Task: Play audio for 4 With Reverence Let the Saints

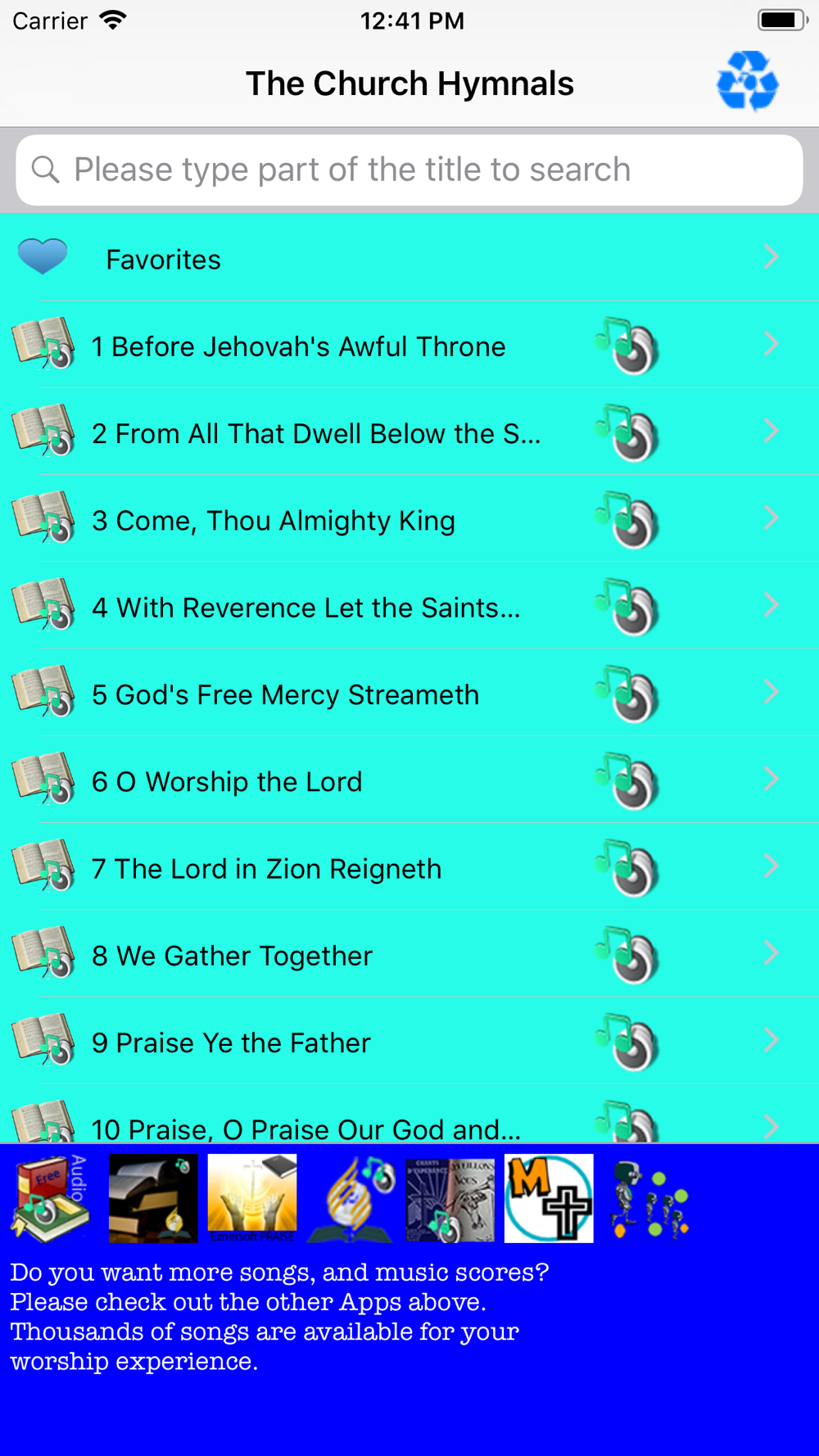Action: click(x=627, y=607)
